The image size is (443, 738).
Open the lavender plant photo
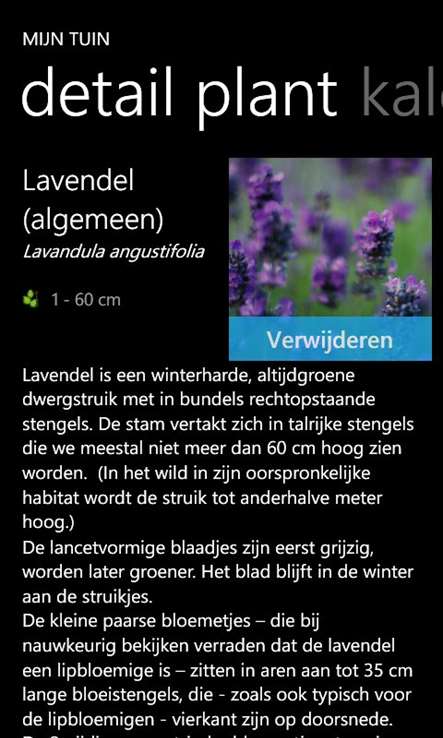330,237
